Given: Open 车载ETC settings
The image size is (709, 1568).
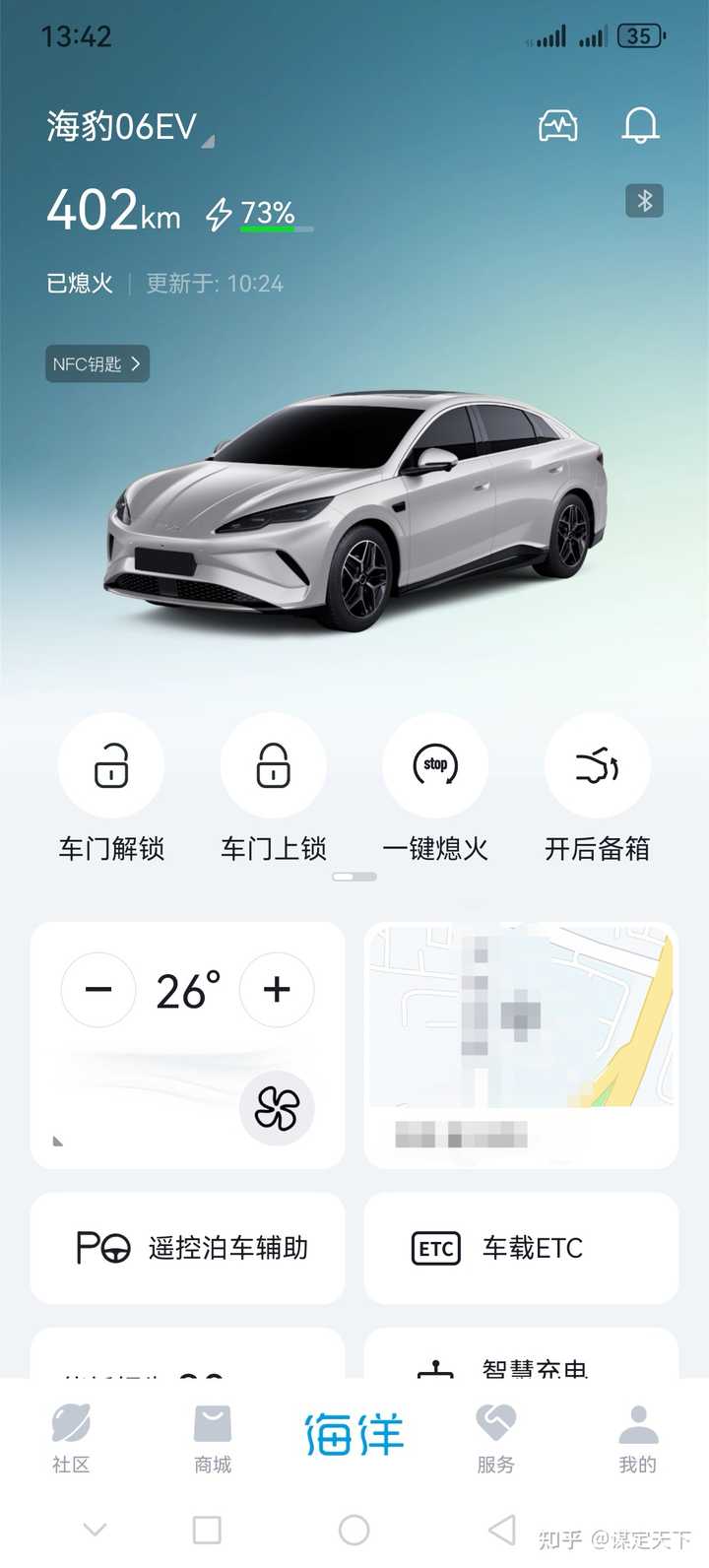Looking at the screenshot, I should [x=520, y=1248].
